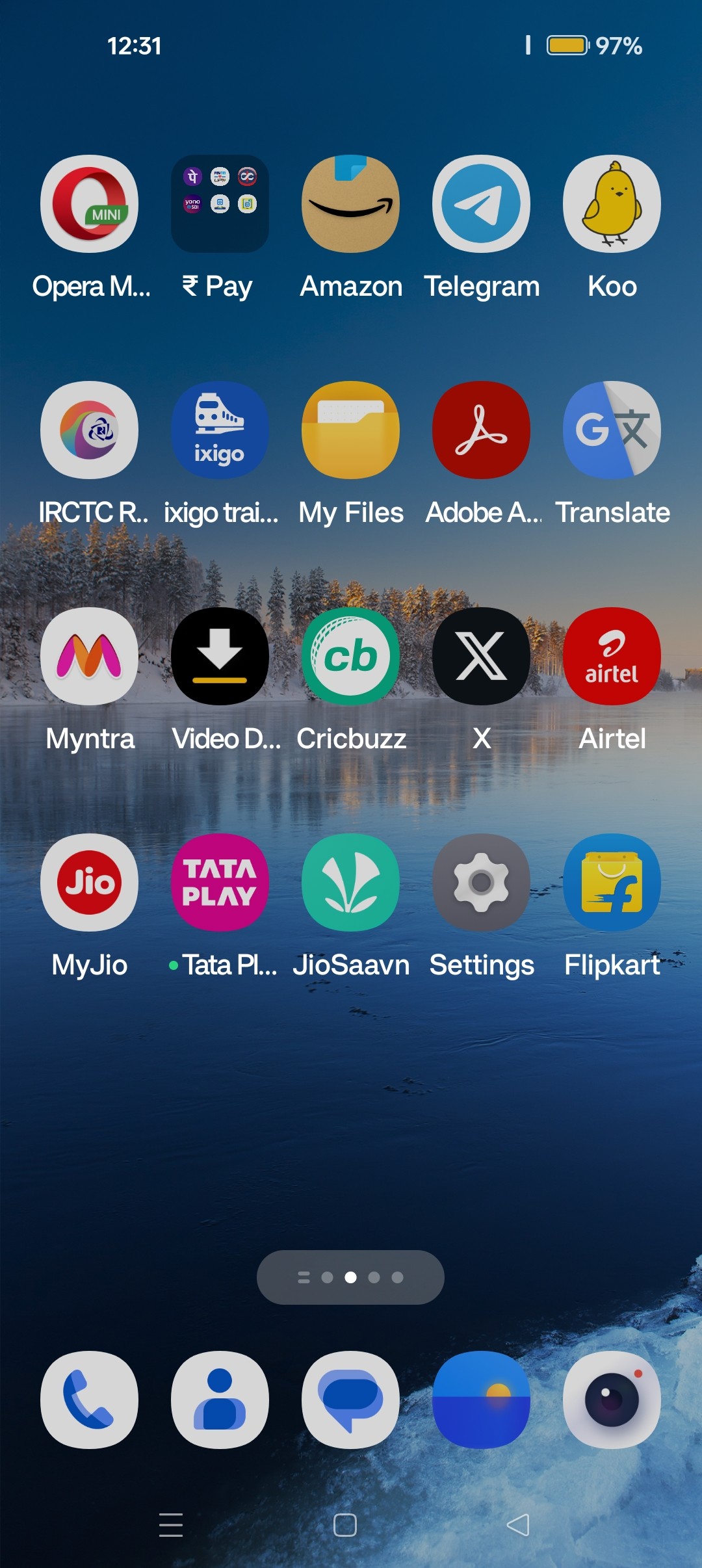Open Cricbuzz

click(351, 657)
